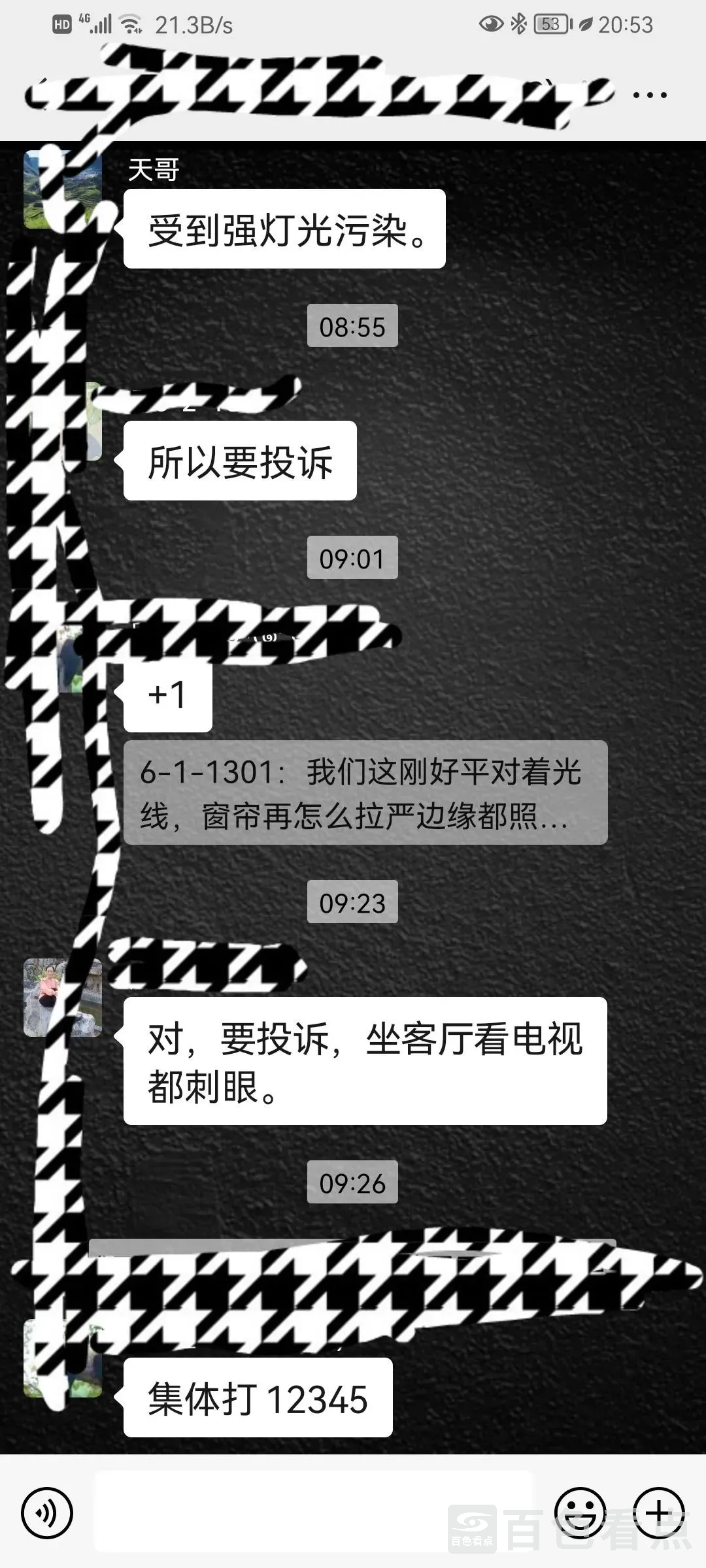
Task: Open avatar beside 对，要投诉 message
Action: 63,998
